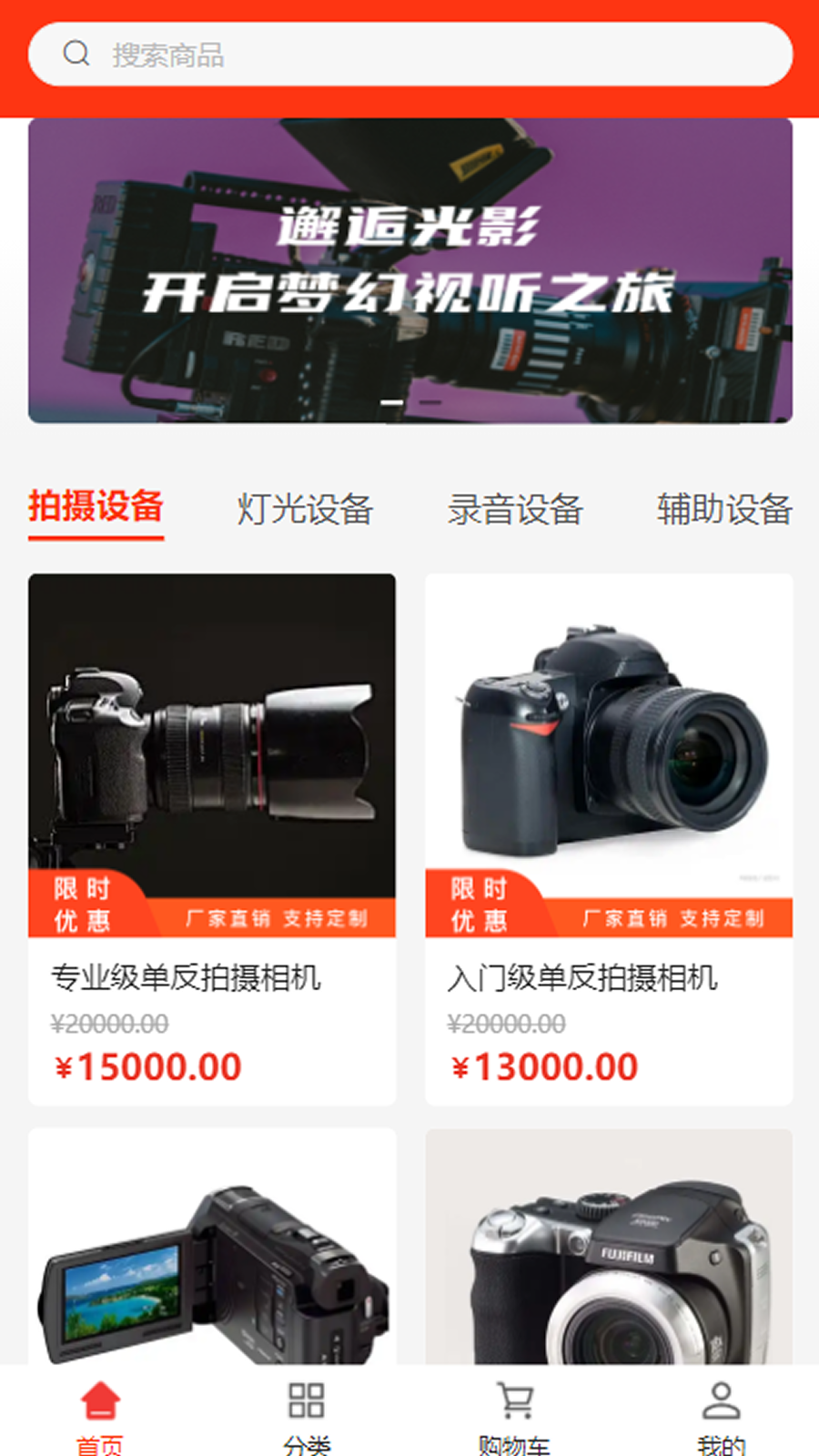The height and width of the screenshot is (1456, 819).
Task: Open the 购物车 shopping cart tab
Action: [x=514, y=1415]
